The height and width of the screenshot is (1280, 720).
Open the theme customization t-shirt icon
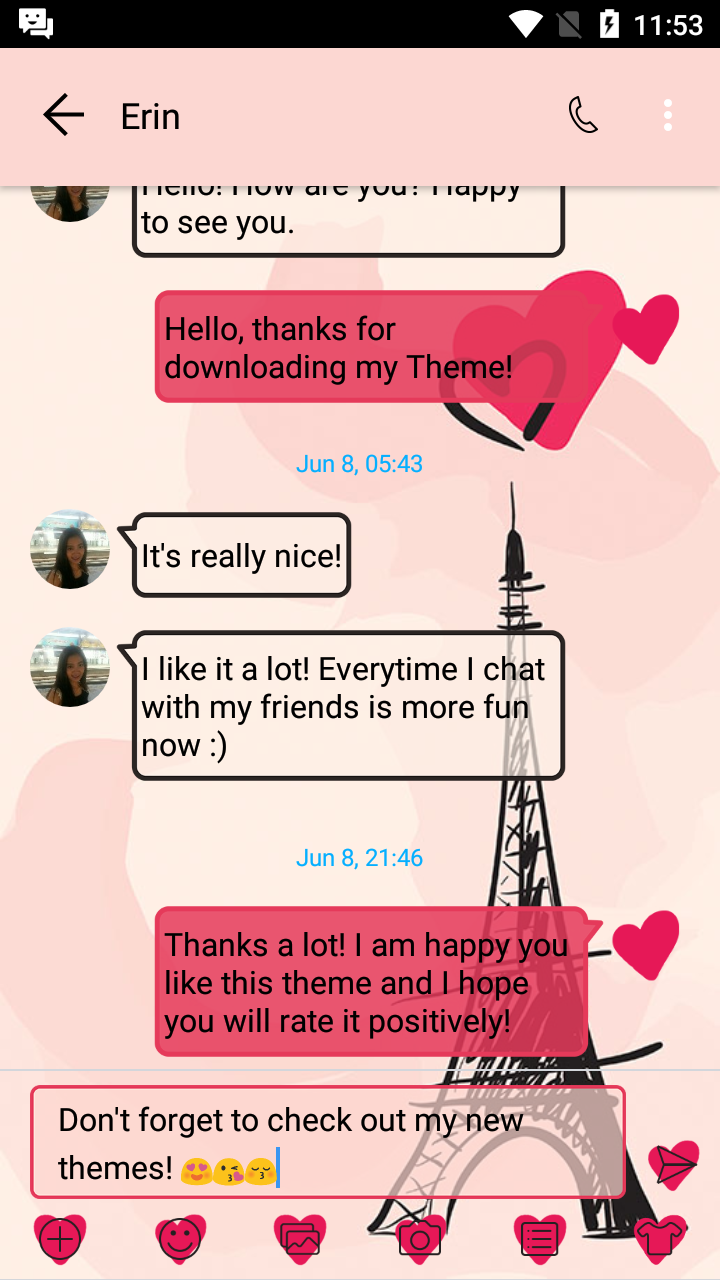point(659,1238)
